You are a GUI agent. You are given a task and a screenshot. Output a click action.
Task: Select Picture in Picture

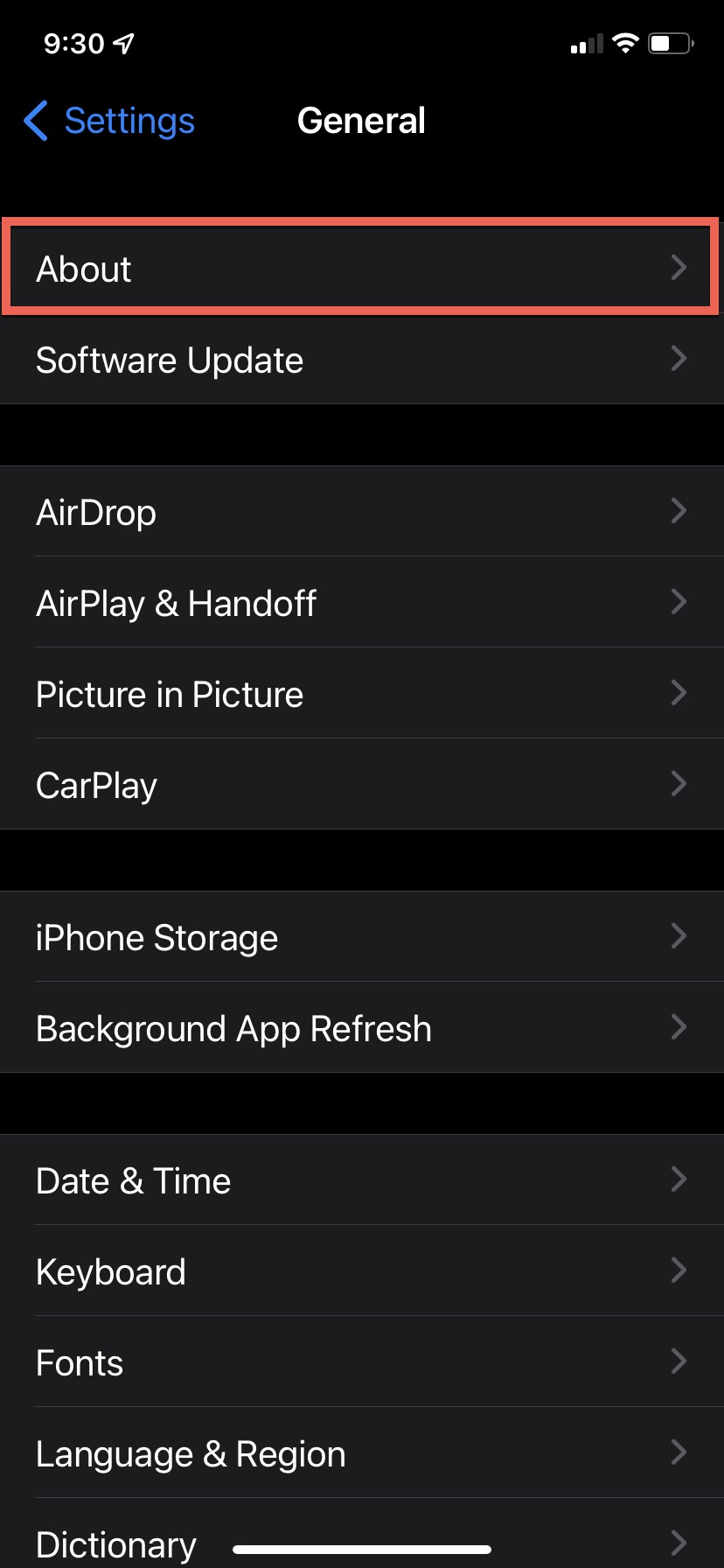pyautogui.click(x=361, y=694)
